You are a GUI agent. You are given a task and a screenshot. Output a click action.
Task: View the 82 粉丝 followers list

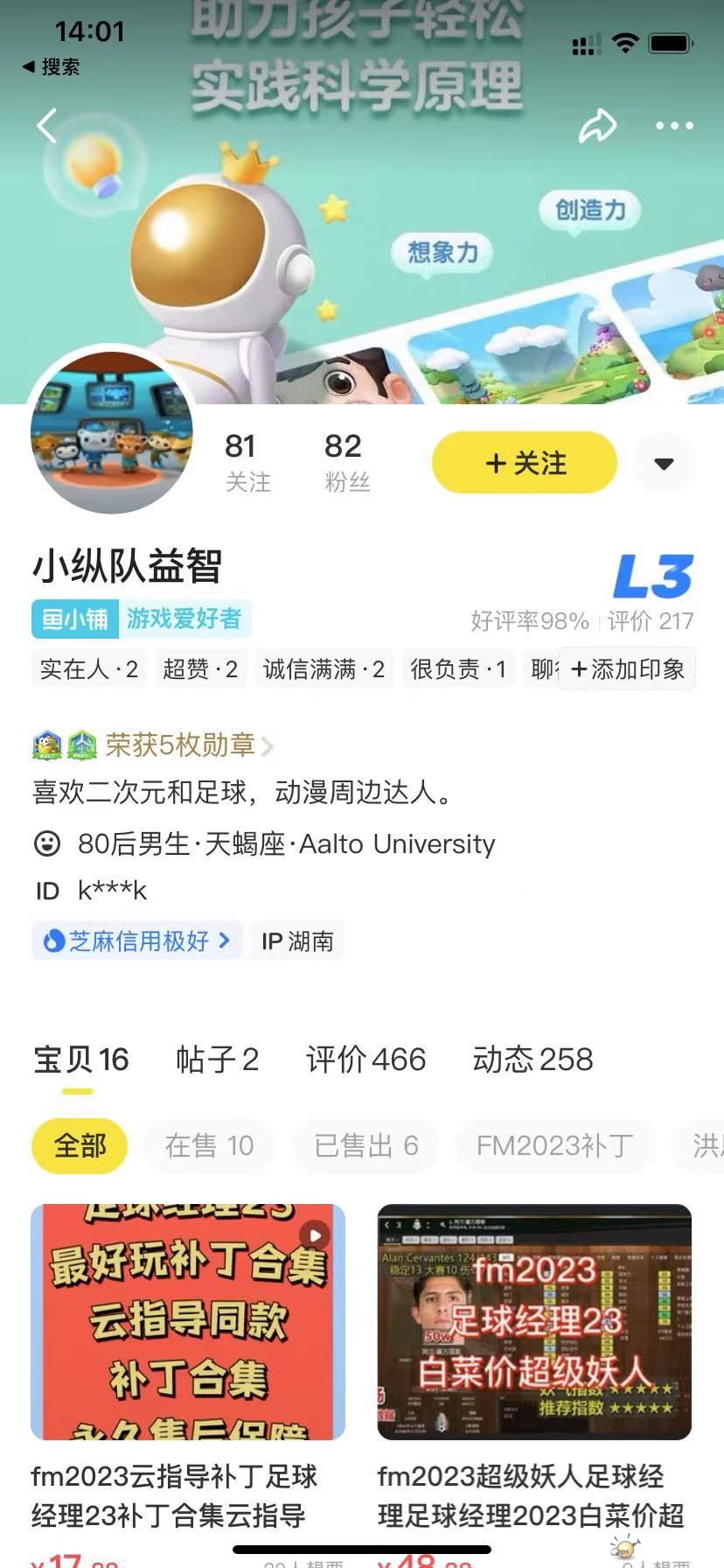pyautogui.click(x=346, y=463)
